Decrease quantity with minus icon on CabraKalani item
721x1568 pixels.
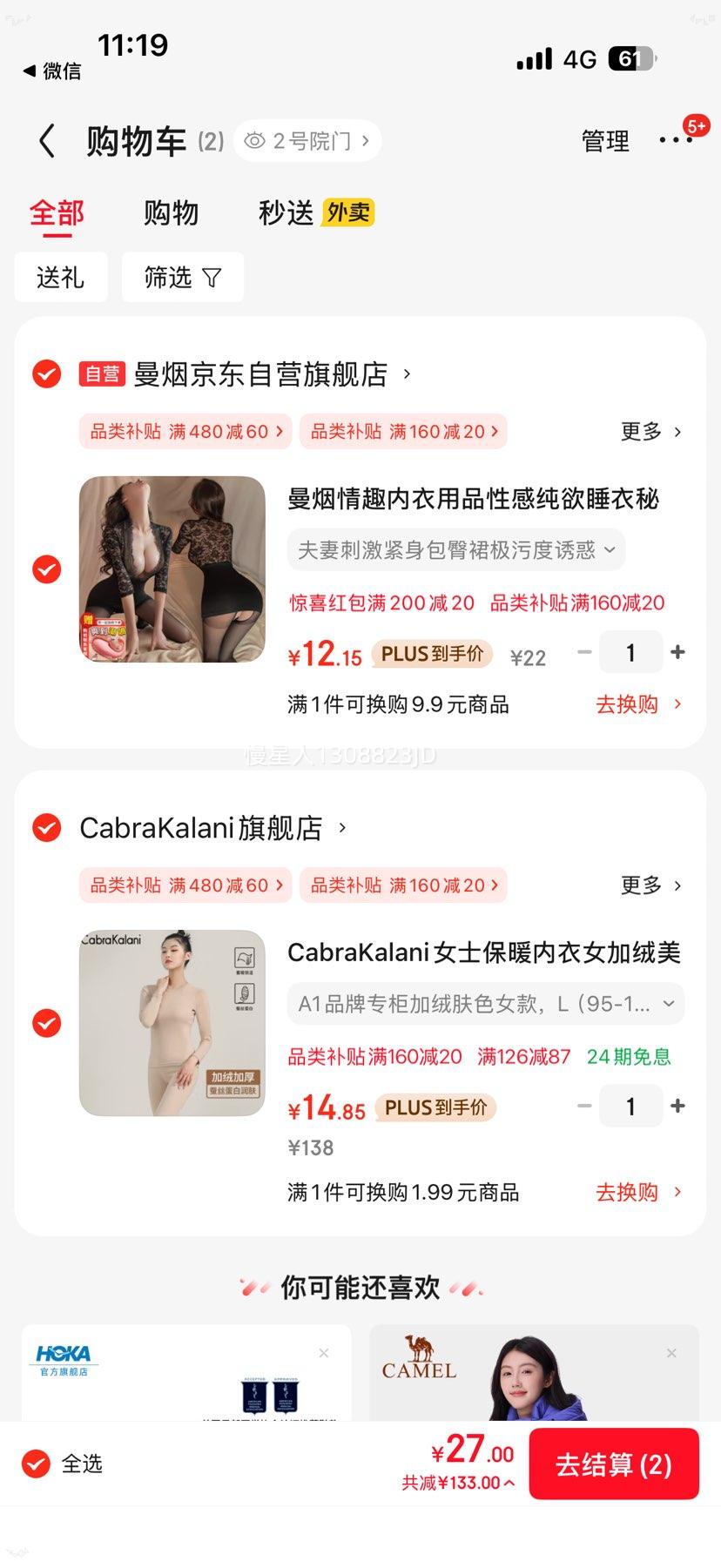tap(583, 1105)
